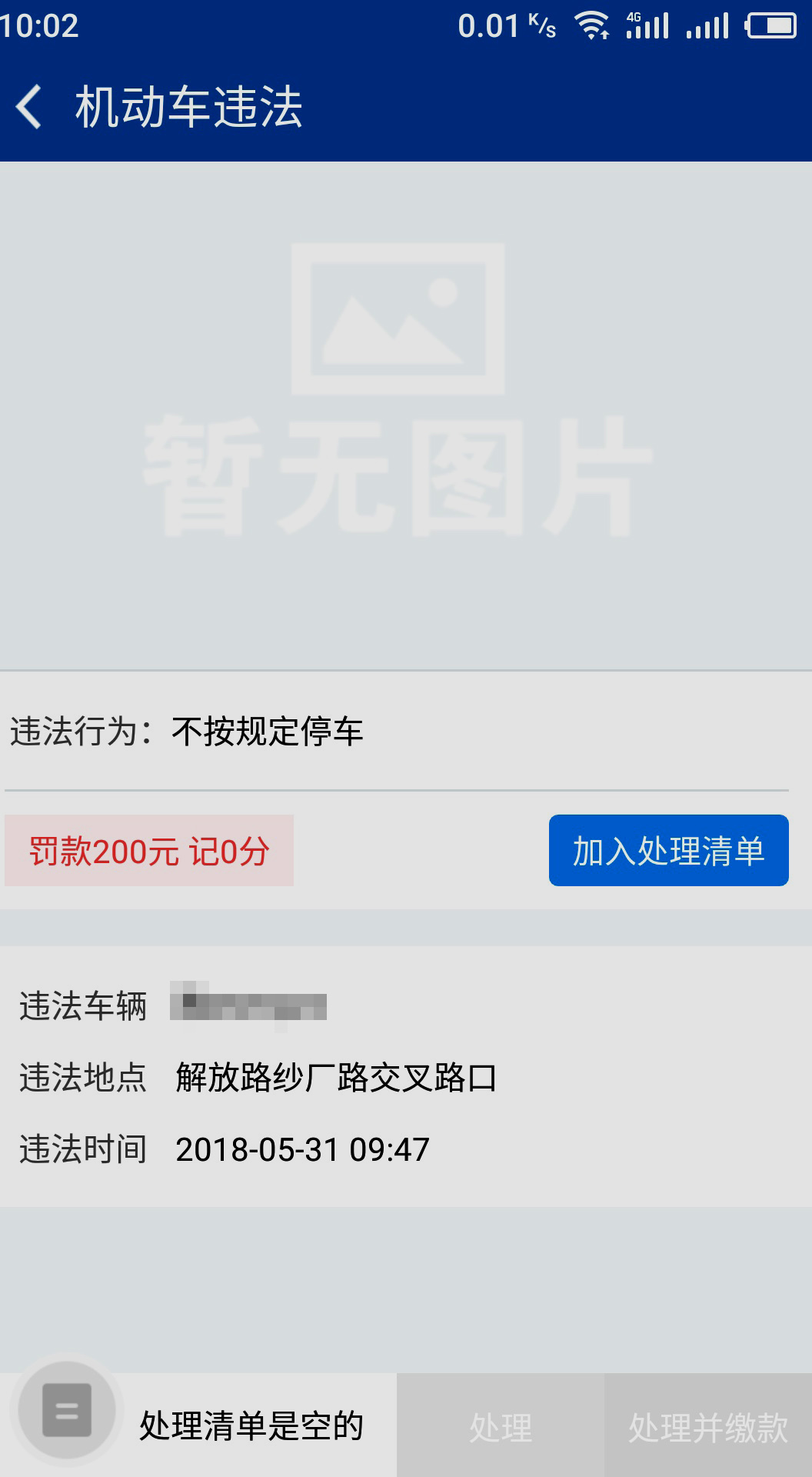812x1477 pixels.
Task: Go back from 机动车违法 page
Action: pyautogui.click(x=31, y=106)
